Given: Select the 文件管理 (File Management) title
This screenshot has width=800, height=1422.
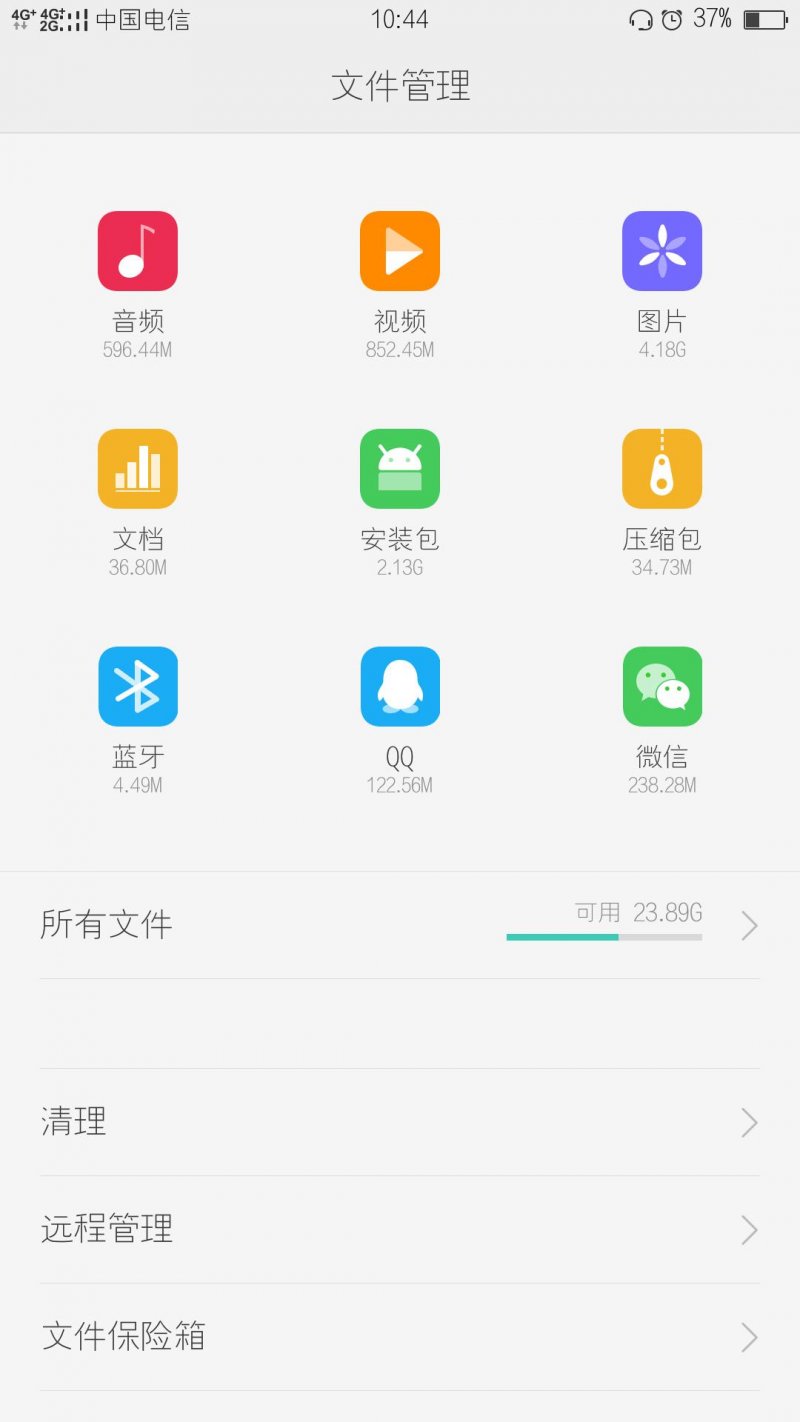Looking at the screenshot, I should pos(400,86).
